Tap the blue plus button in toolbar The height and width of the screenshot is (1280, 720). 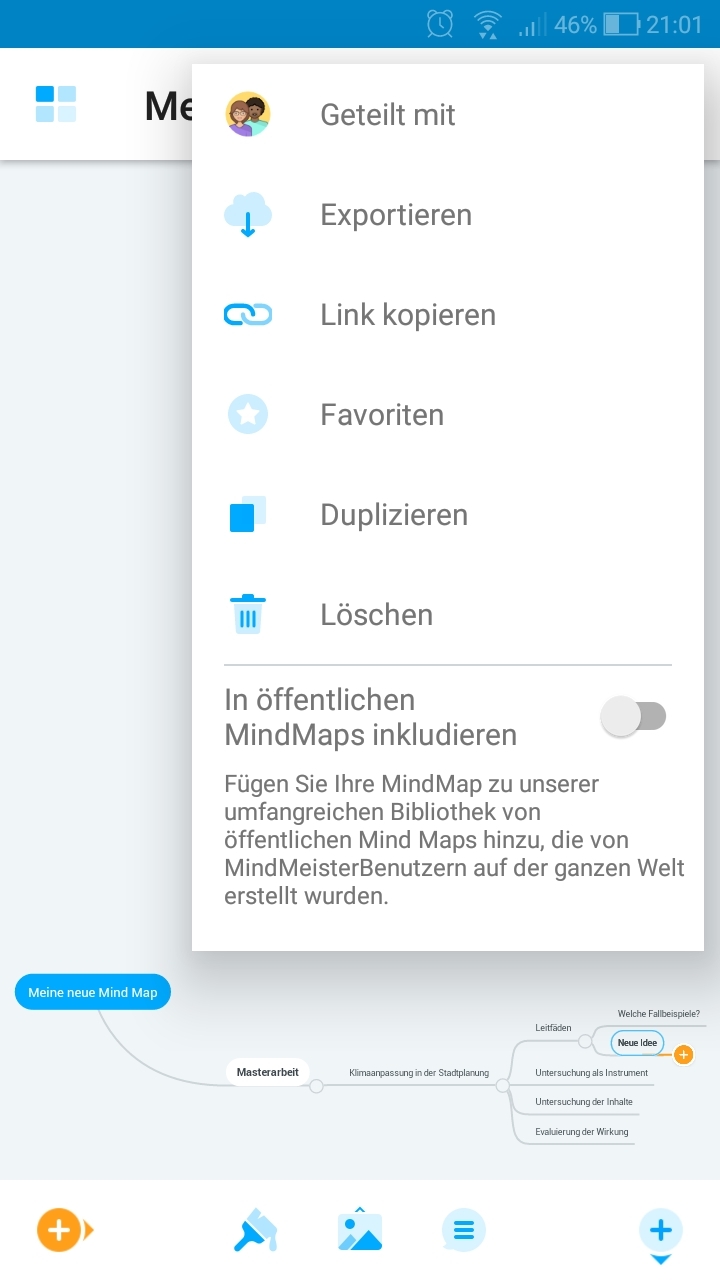660,1230
